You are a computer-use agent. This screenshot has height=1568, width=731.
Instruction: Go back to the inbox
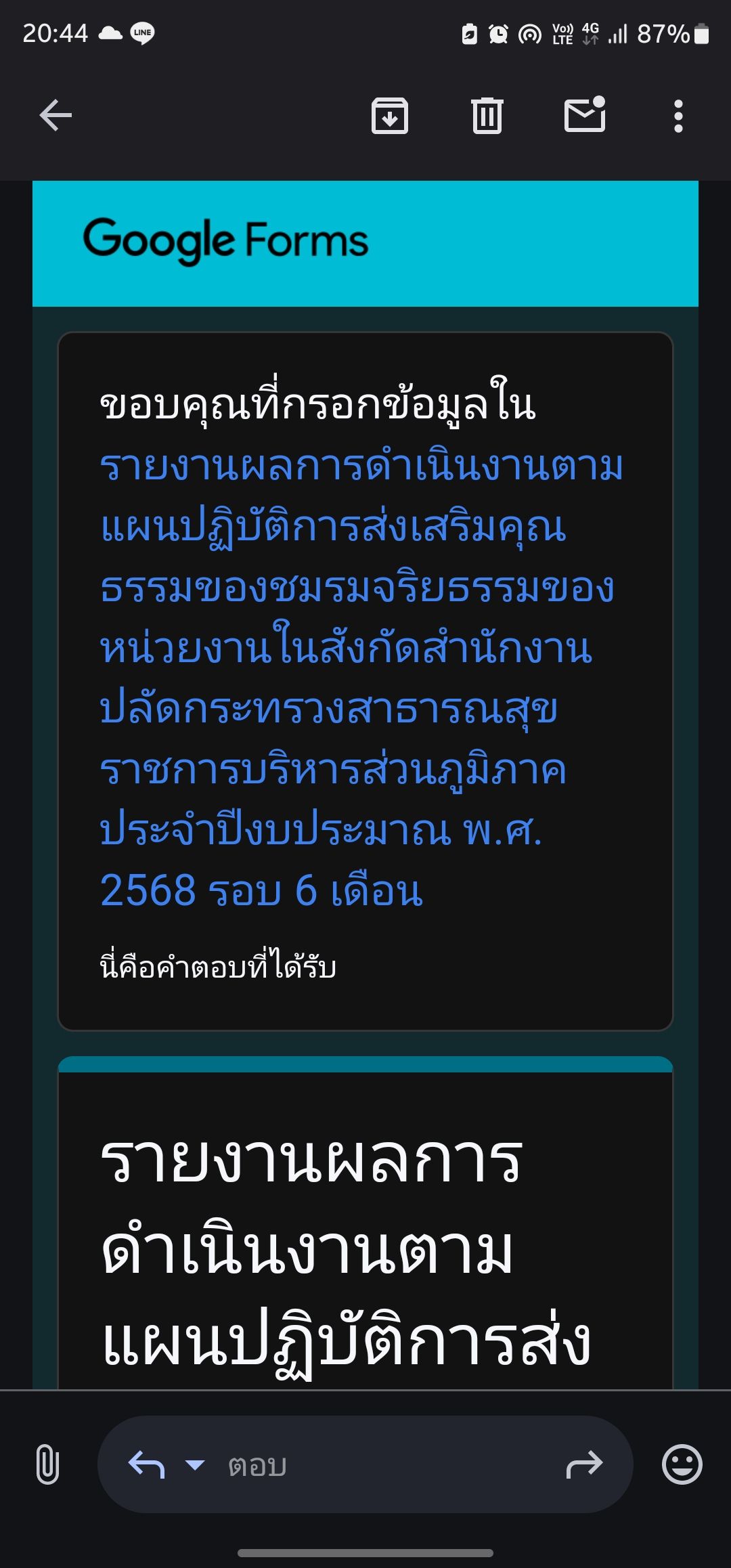(x=56, y=115)
